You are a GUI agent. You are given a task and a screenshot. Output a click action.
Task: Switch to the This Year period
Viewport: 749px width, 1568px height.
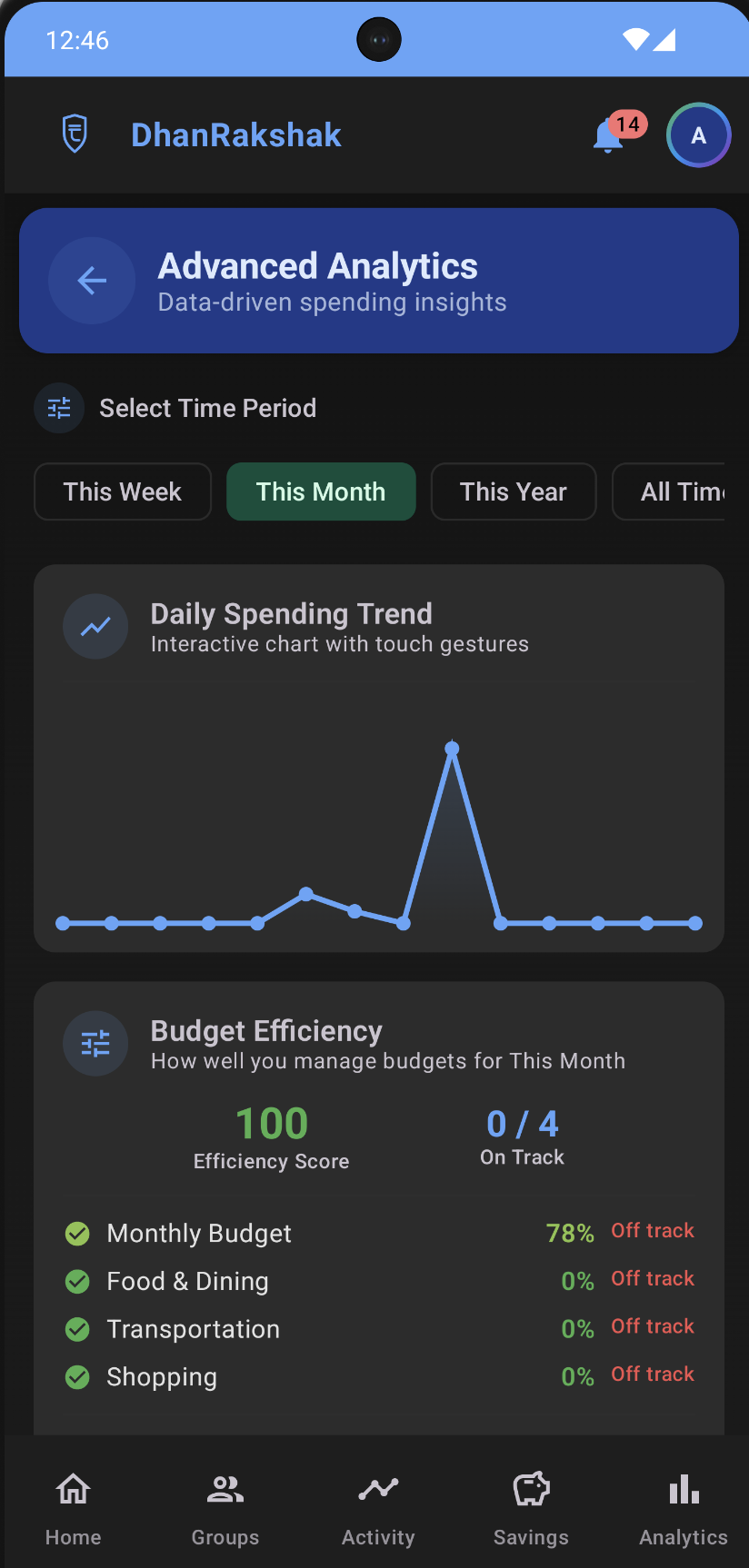pyautogui.click(x=513, y=491)
